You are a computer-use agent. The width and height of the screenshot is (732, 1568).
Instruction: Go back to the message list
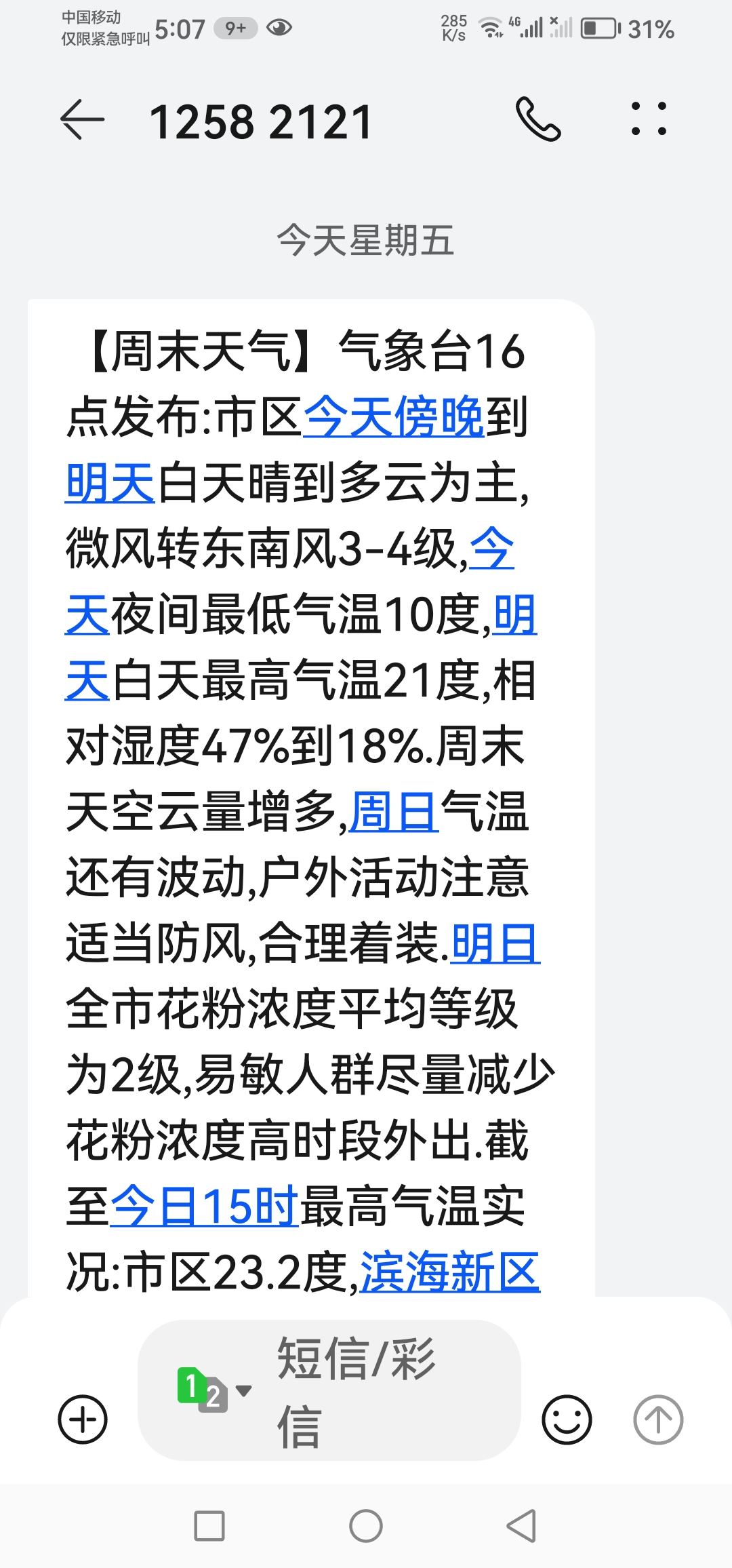pyautogui.click(x=83, y=120)
